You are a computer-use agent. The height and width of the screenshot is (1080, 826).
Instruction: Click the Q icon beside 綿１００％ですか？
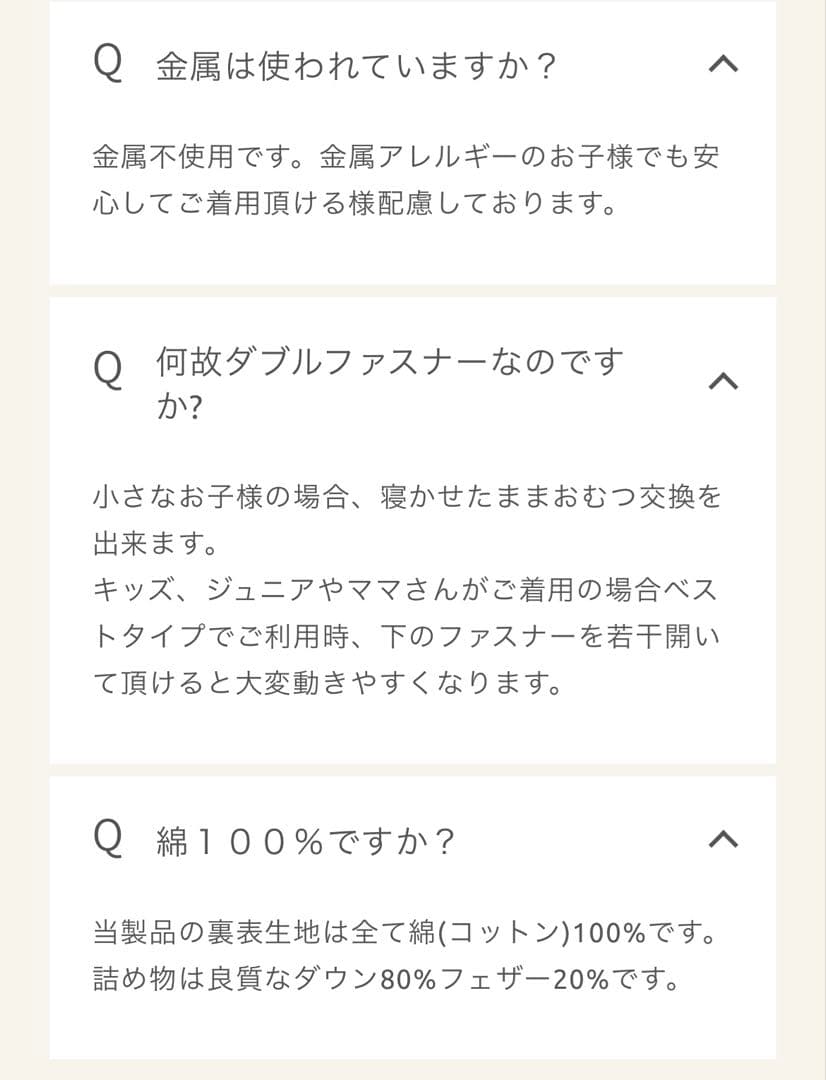[110, 840]
